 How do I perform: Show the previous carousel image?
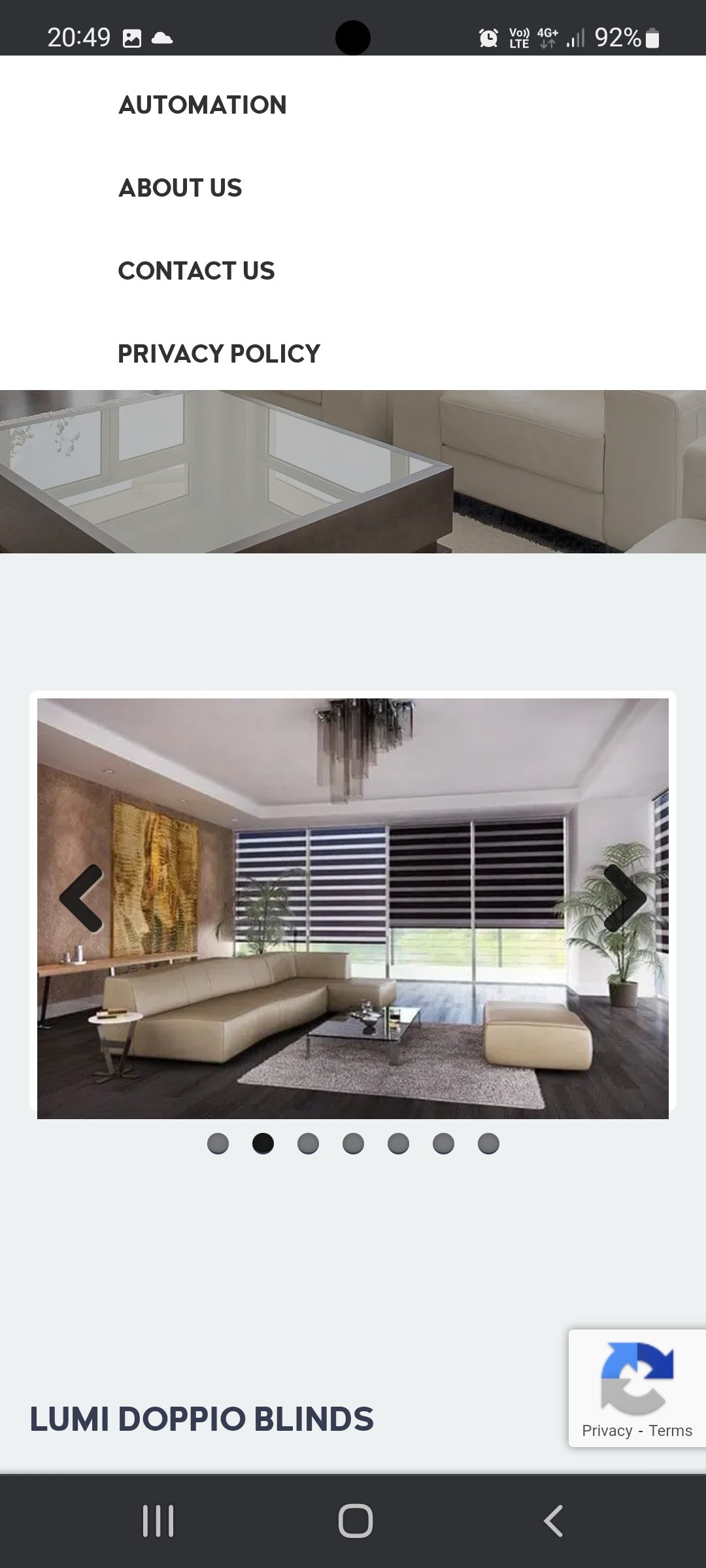pyautogui.click(x=81, y=898)
